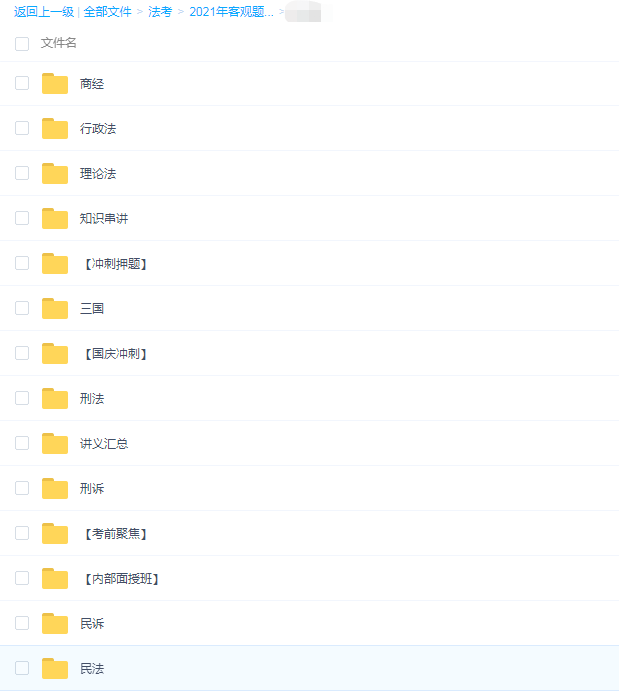Open the 商经 folder
The image size is (619, 691).
[91, 84]
